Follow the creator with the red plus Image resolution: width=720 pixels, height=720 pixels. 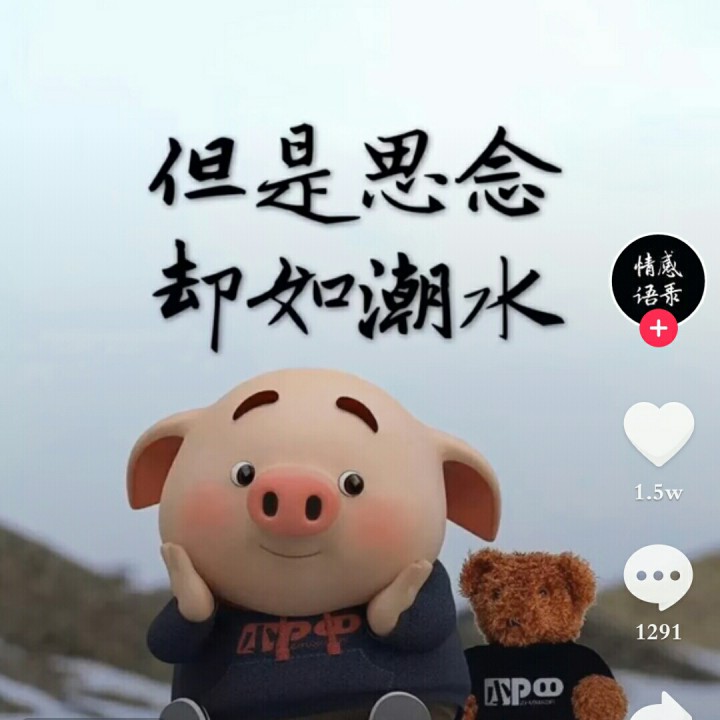658,329
